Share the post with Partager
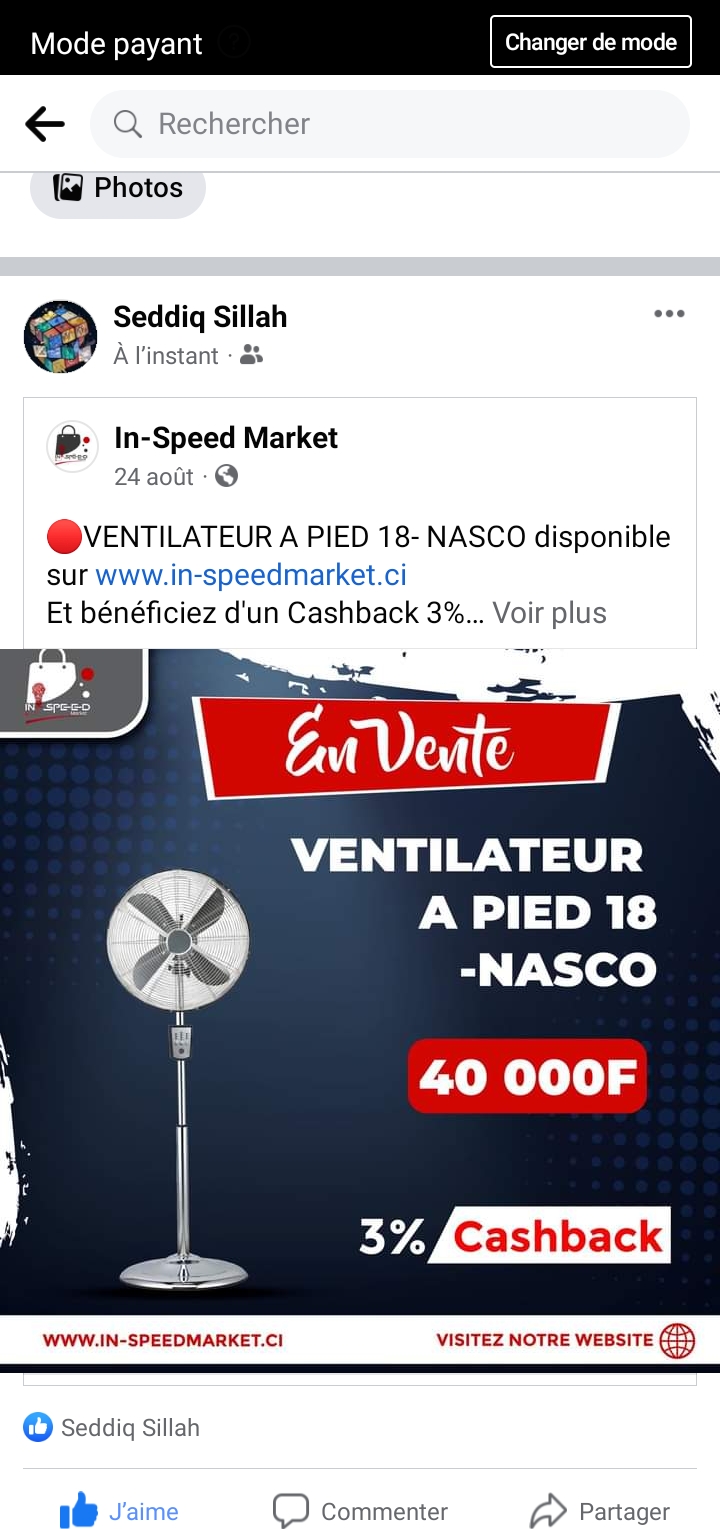The height and width of the screenshot is (1529, 720). (x=600, y=1511)
